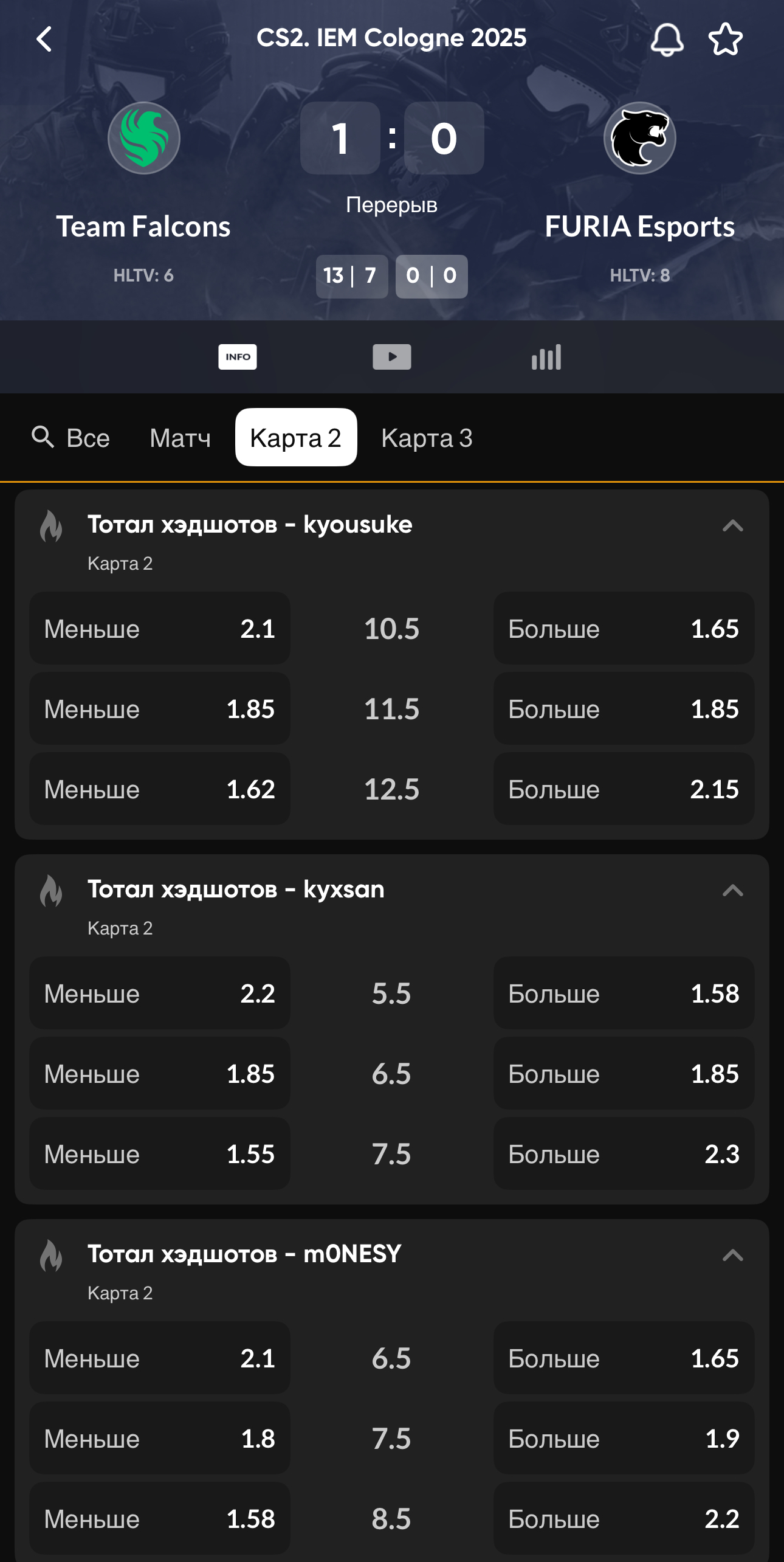Bet kyousuke Больше 12.5 at 2.15
Viewport: 784px width, 1562px height.
(624, 789)
